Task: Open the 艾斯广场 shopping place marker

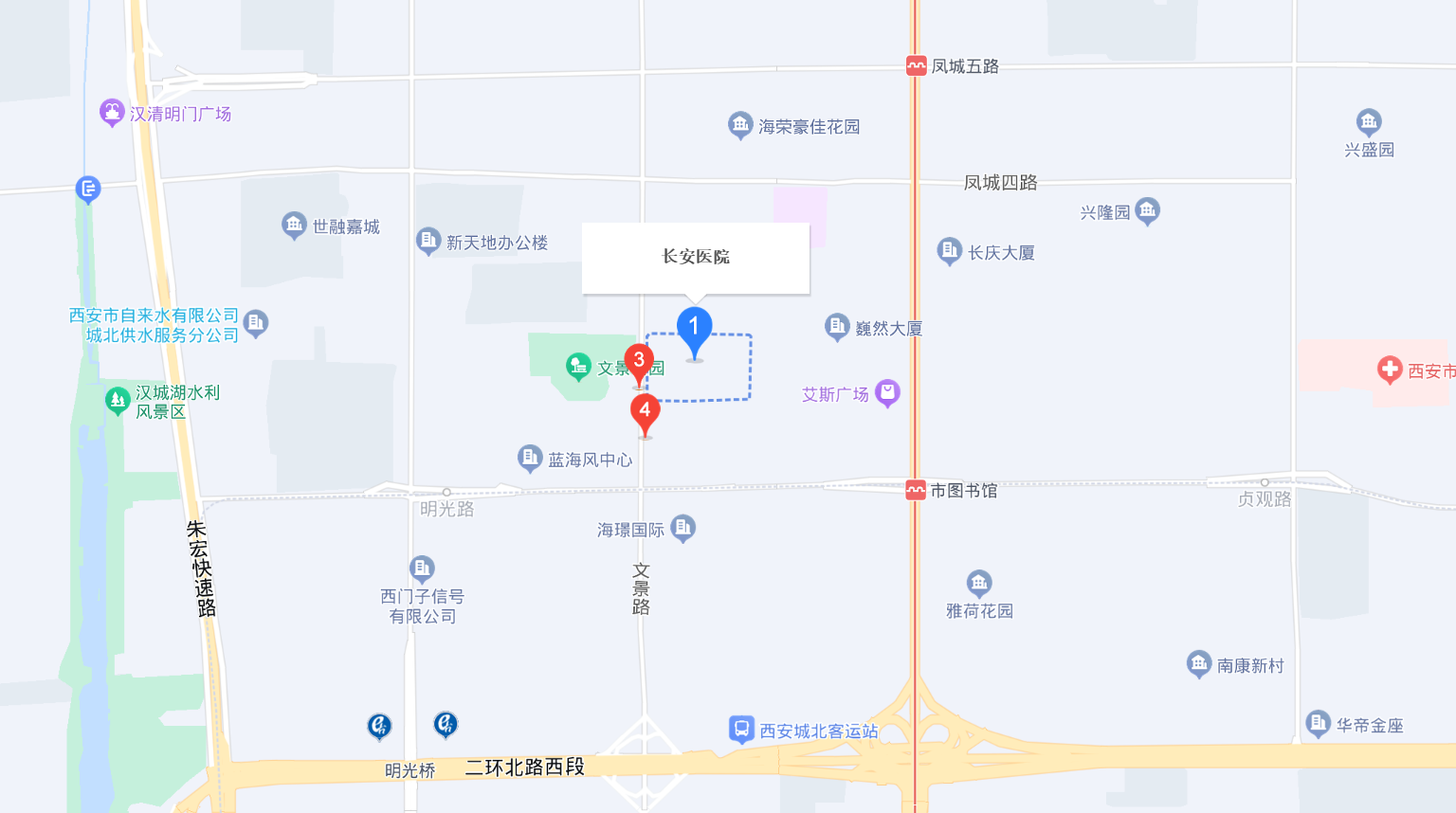Action: (x=887, y=392)
